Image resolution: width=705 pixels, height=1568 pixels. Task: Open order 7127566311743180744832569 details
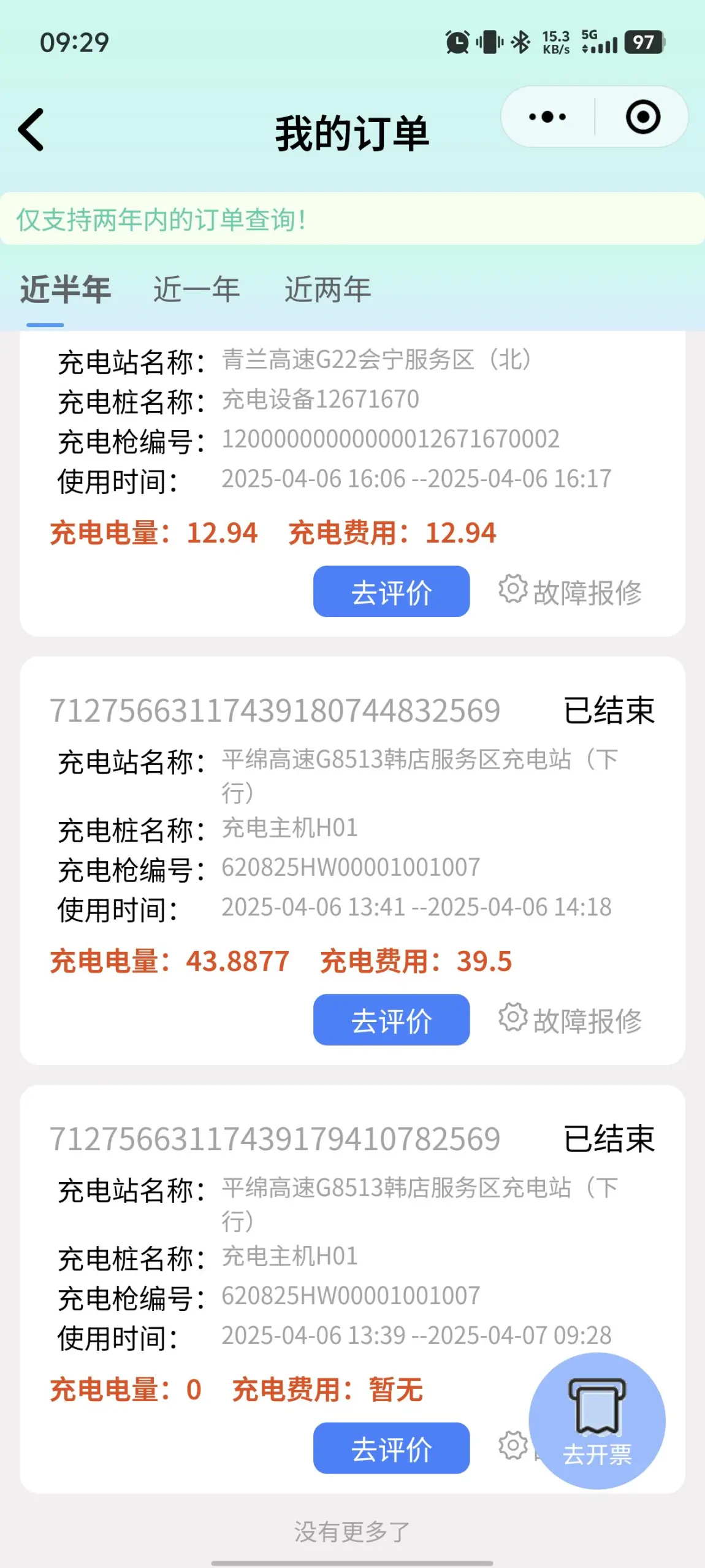pyautogui.click(x=275, y=711)
